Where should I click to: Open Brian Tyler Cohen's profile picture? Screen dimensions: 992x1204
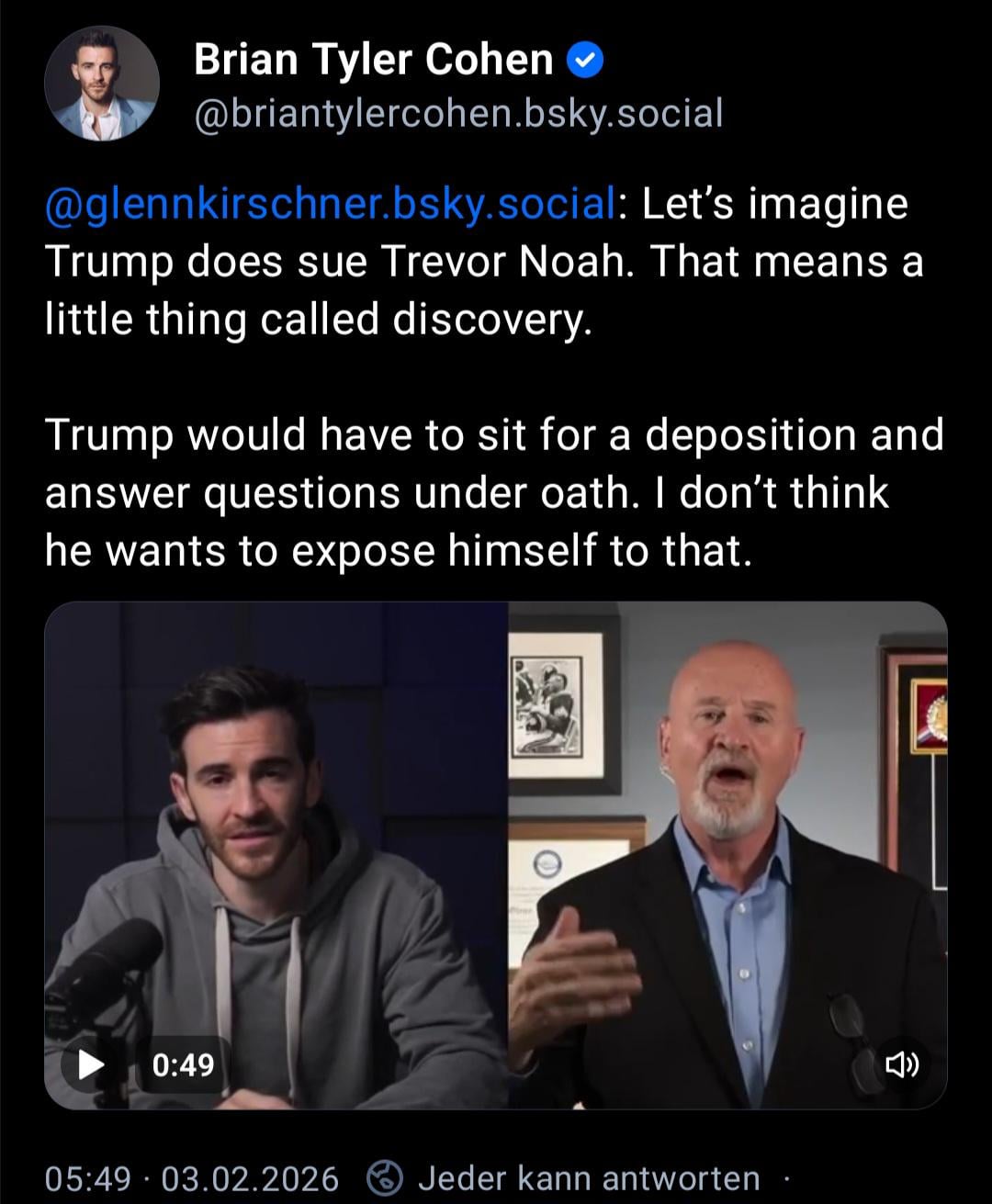coord(102,84)
